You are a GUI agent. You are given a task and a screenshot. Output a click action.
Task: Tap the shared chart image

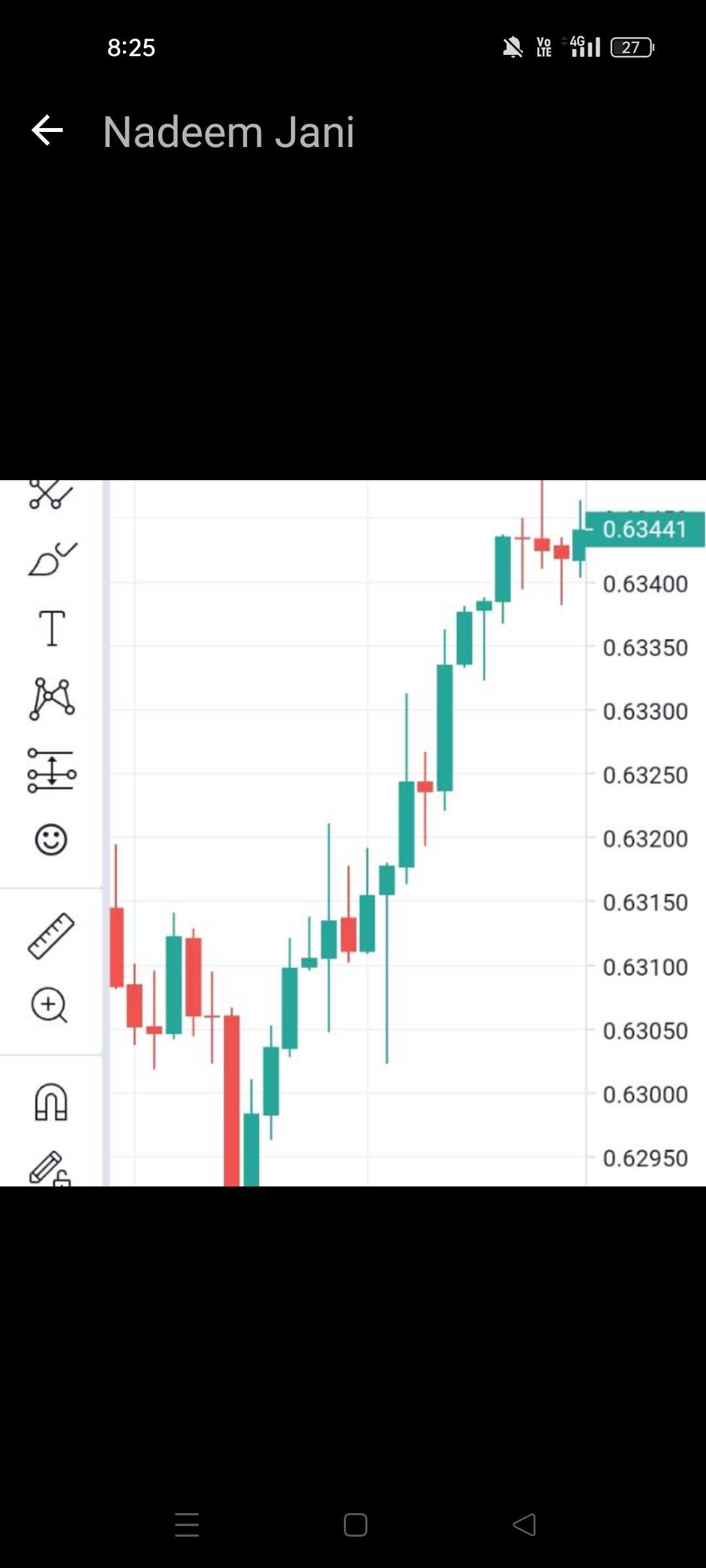click(x=353, y=833)
